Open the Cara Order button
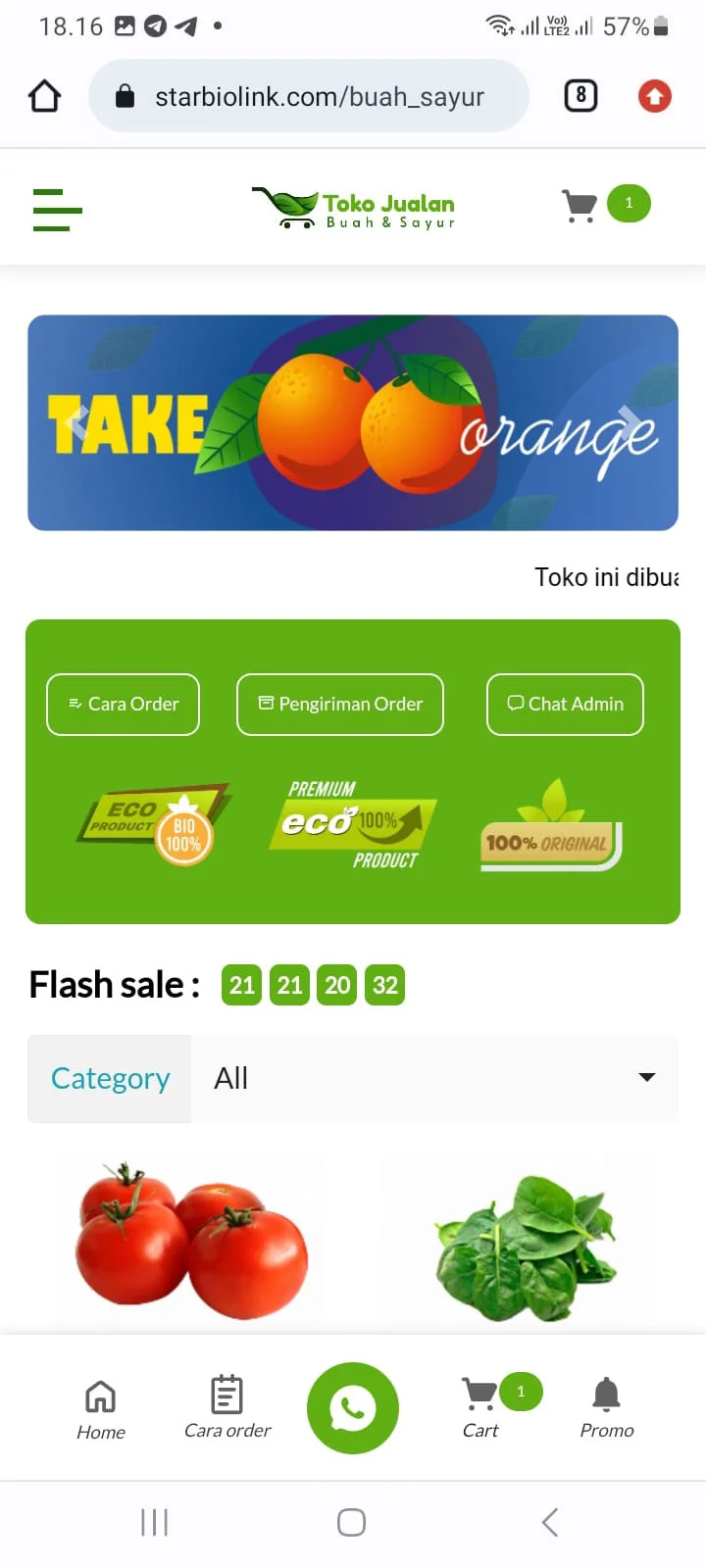The width and height of the screenshot is (706, 1568). pos(124,705)
